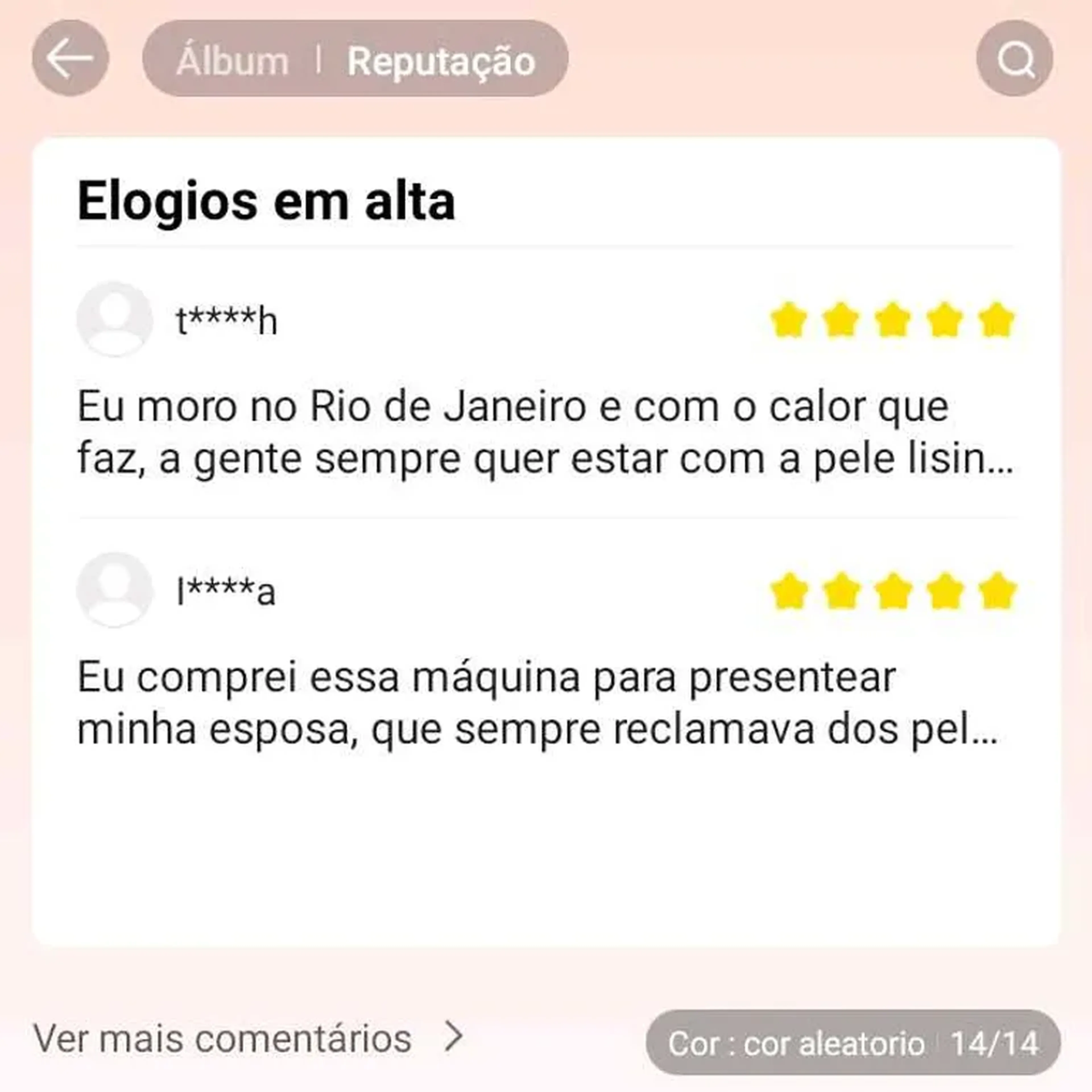Switch to the Álbum tab
1092x1092 pixels.
point(232,61)
